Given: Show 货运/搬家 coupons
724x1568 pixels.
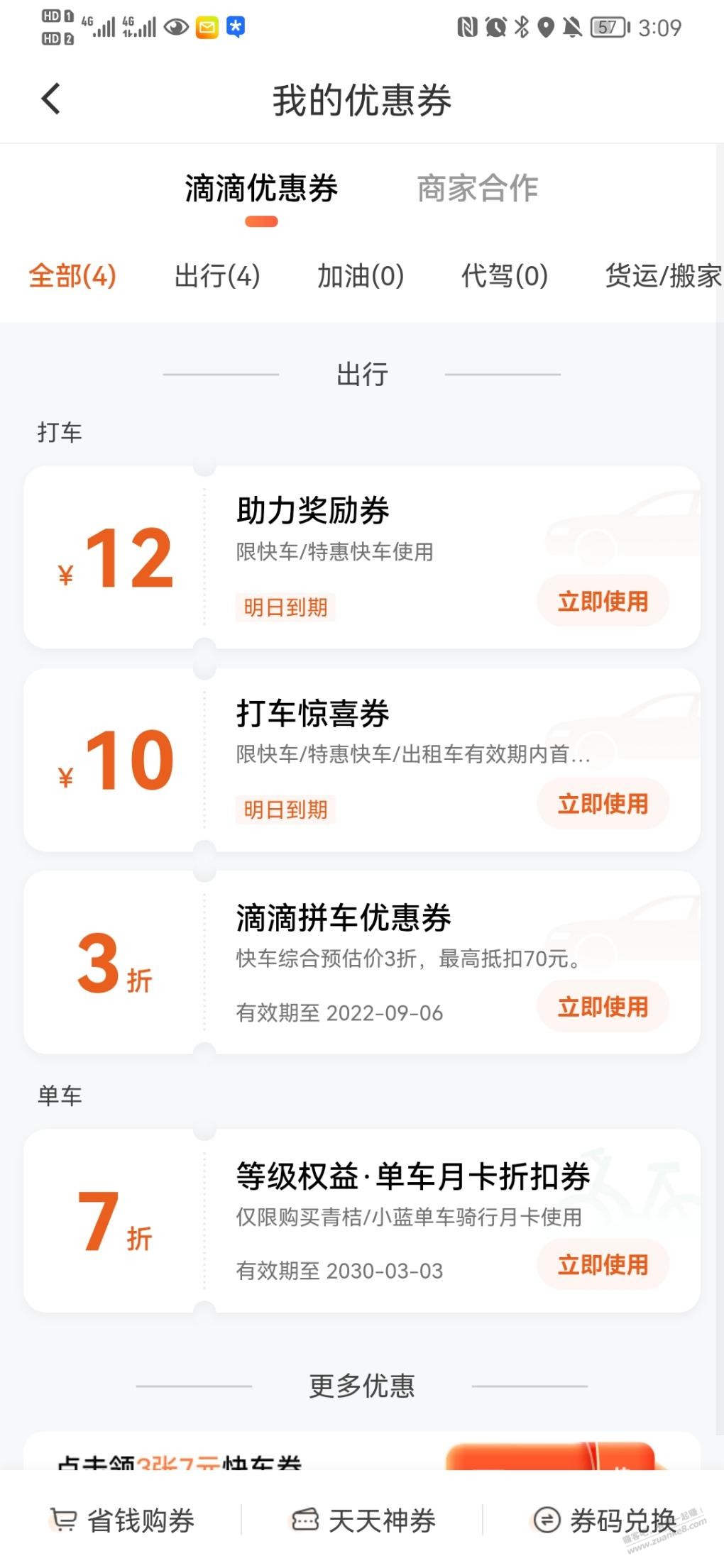Looking at the screenshot, I should 662,276.
